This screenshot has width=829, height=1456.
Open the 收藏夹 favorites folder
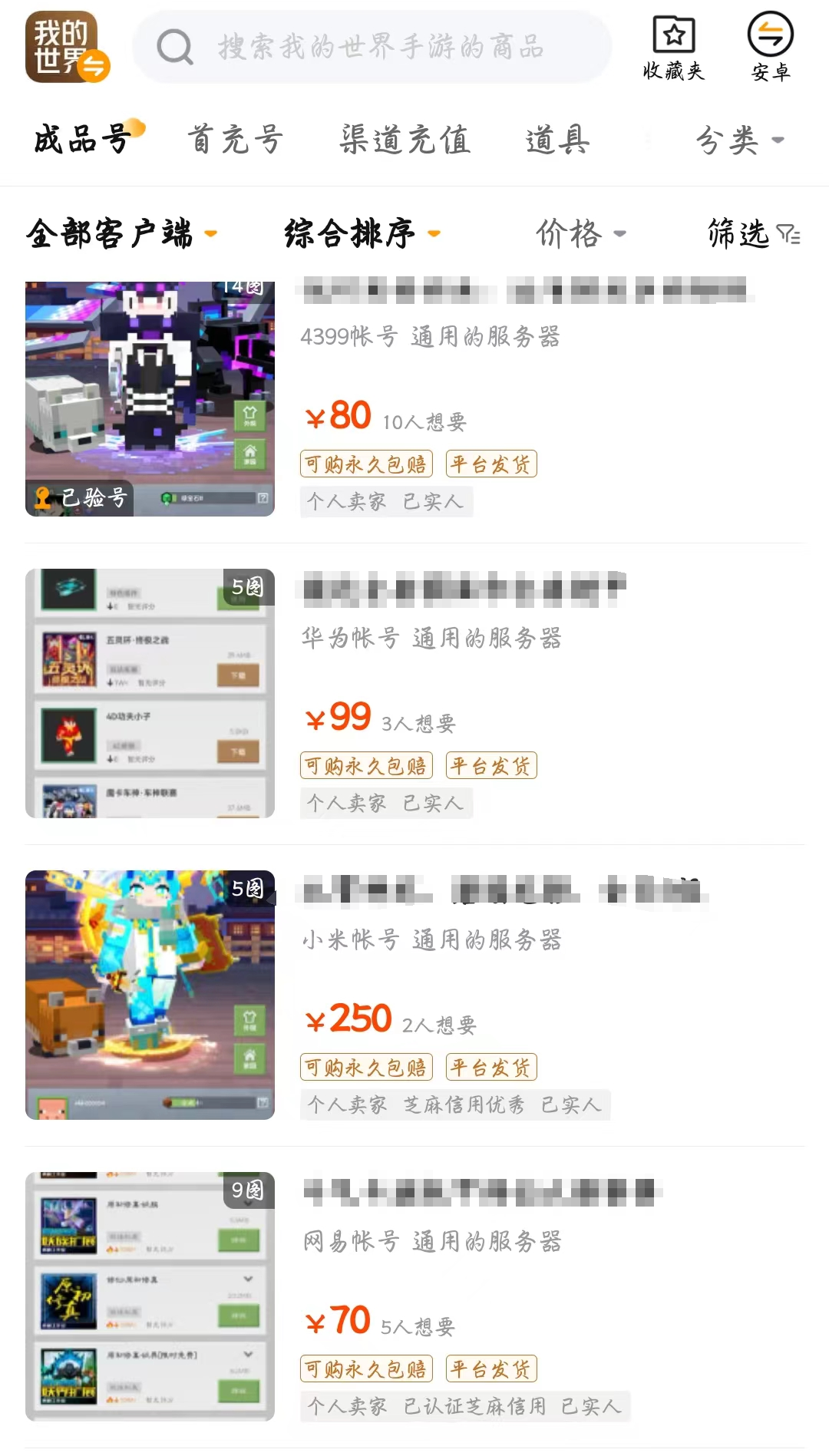point(673,48)
